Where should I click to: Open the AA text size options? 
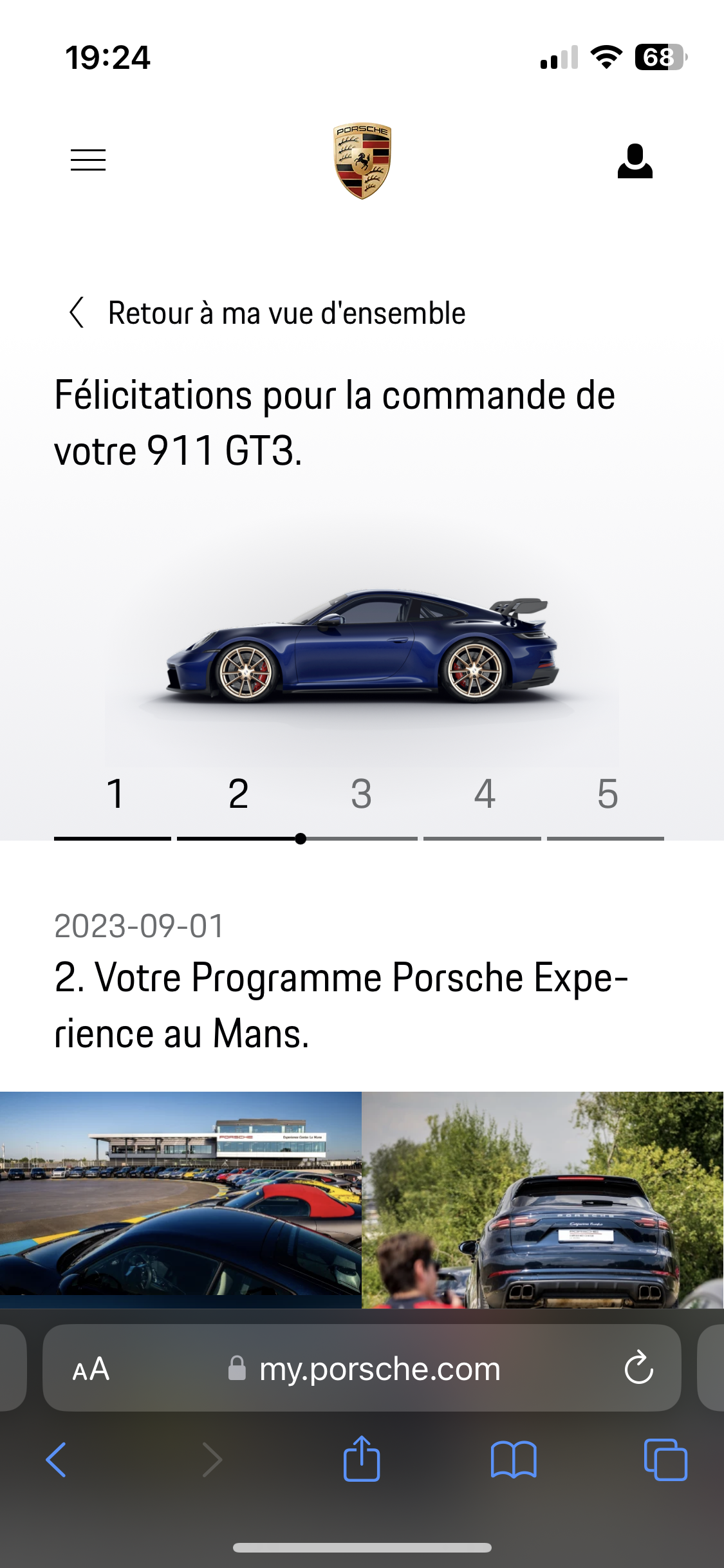point(91,1368)
